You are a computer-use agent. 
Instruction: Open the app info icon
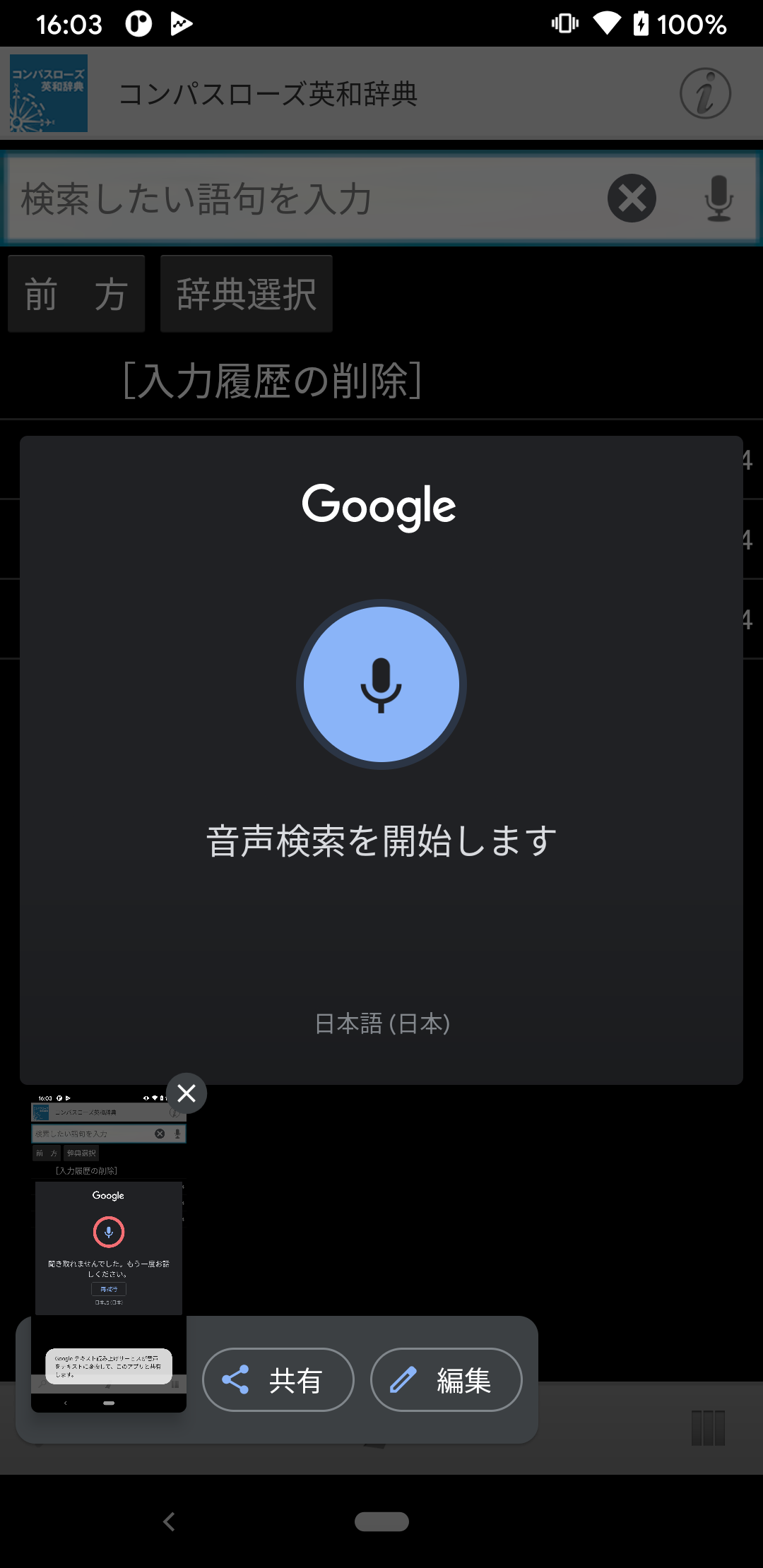pyautogui.click(x=705, y=93)
